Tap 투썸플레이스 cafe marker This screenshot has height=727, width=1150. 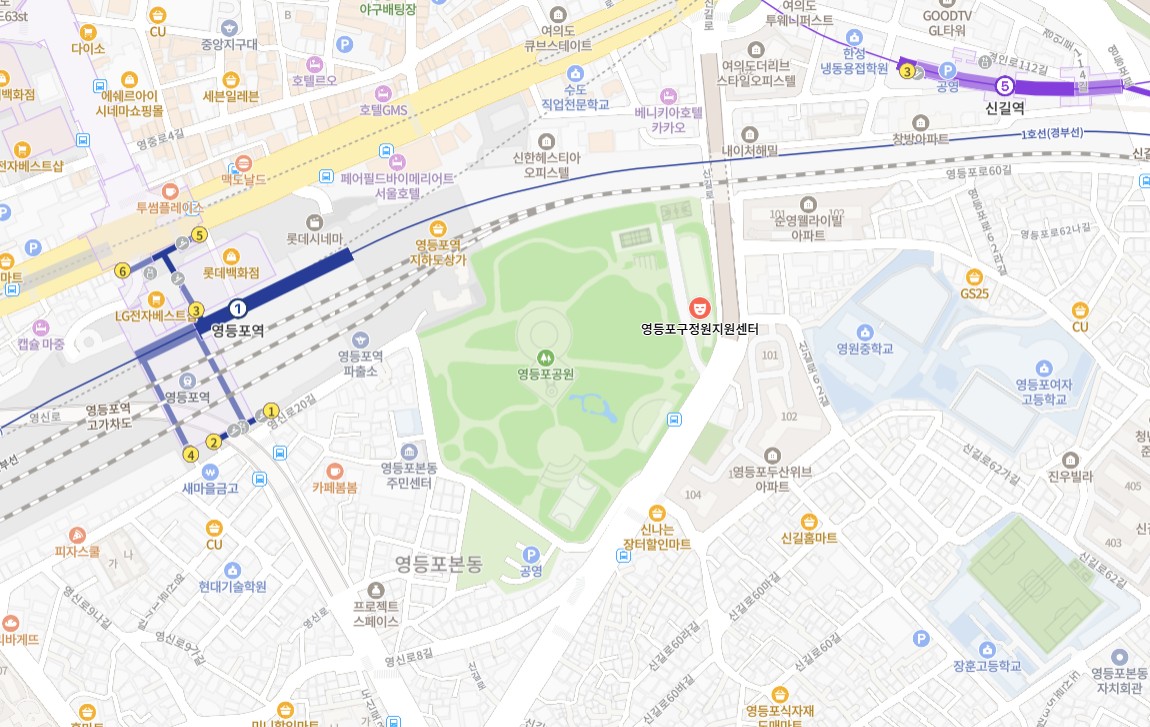169,191
